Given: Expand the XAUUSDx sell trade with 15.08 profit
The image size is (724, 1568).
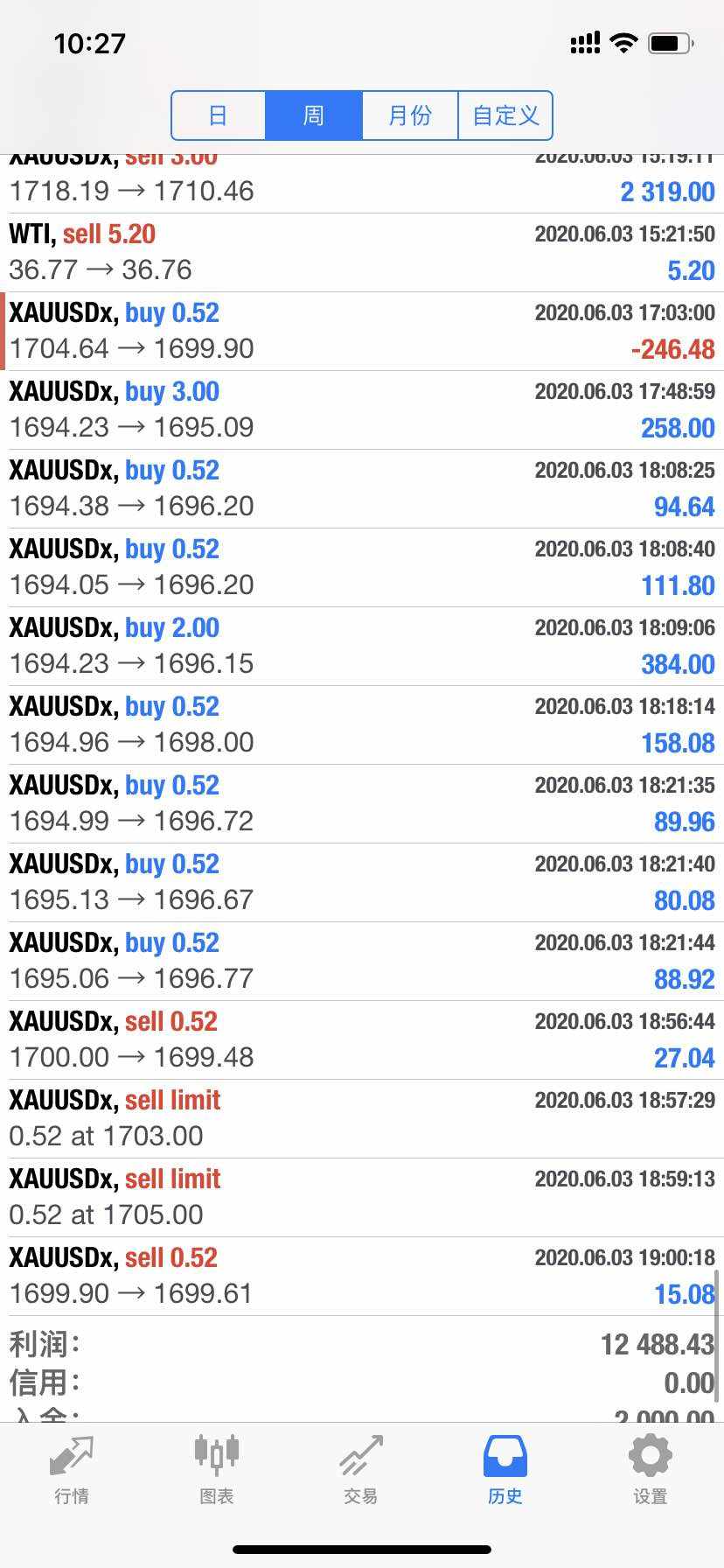Looking at the screenshot, I should click(x=362, y=1277).
